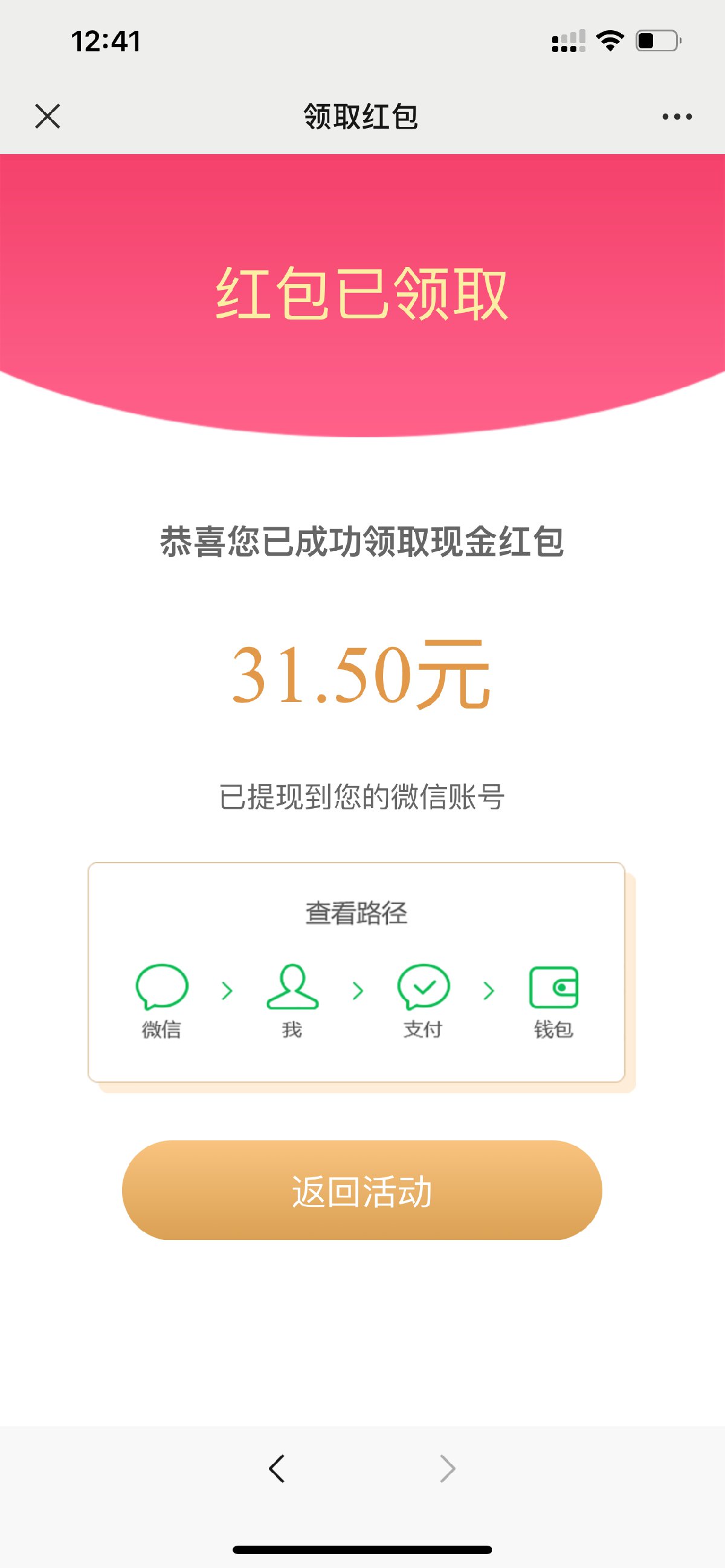
Task: Open the three-dot more options menu
Action: tap(677, 116)
